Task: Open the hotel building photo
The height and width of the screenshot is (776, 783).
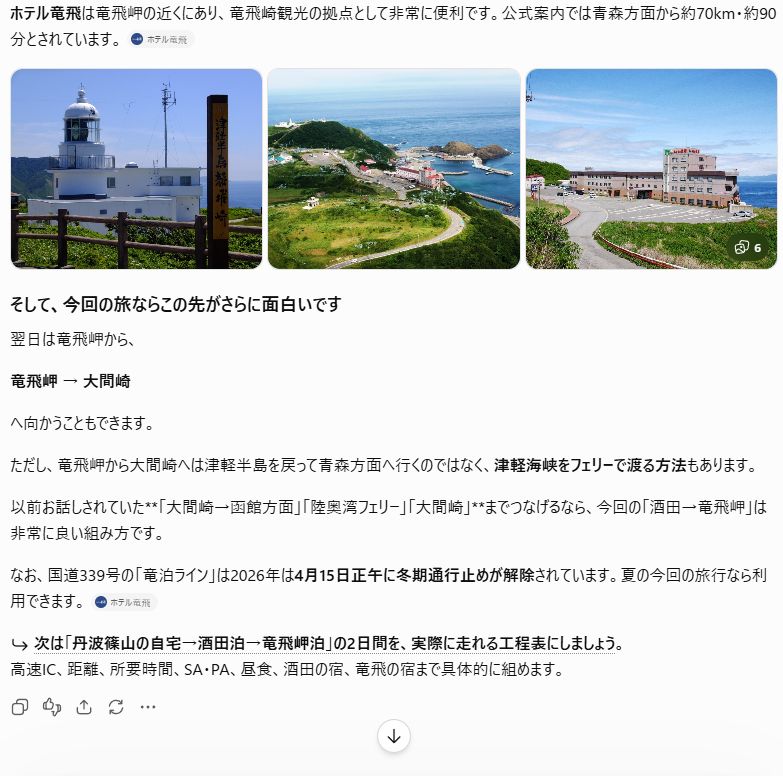Action: 651,169
